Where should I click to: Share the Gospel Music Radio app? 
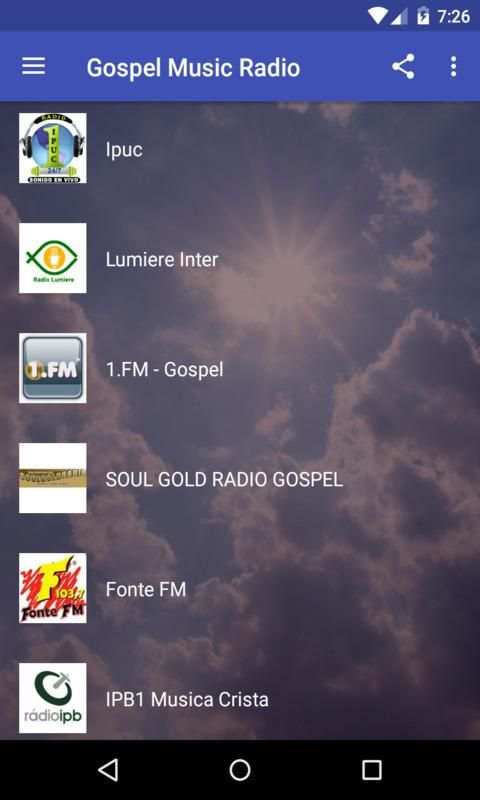(x=403, y=67)
